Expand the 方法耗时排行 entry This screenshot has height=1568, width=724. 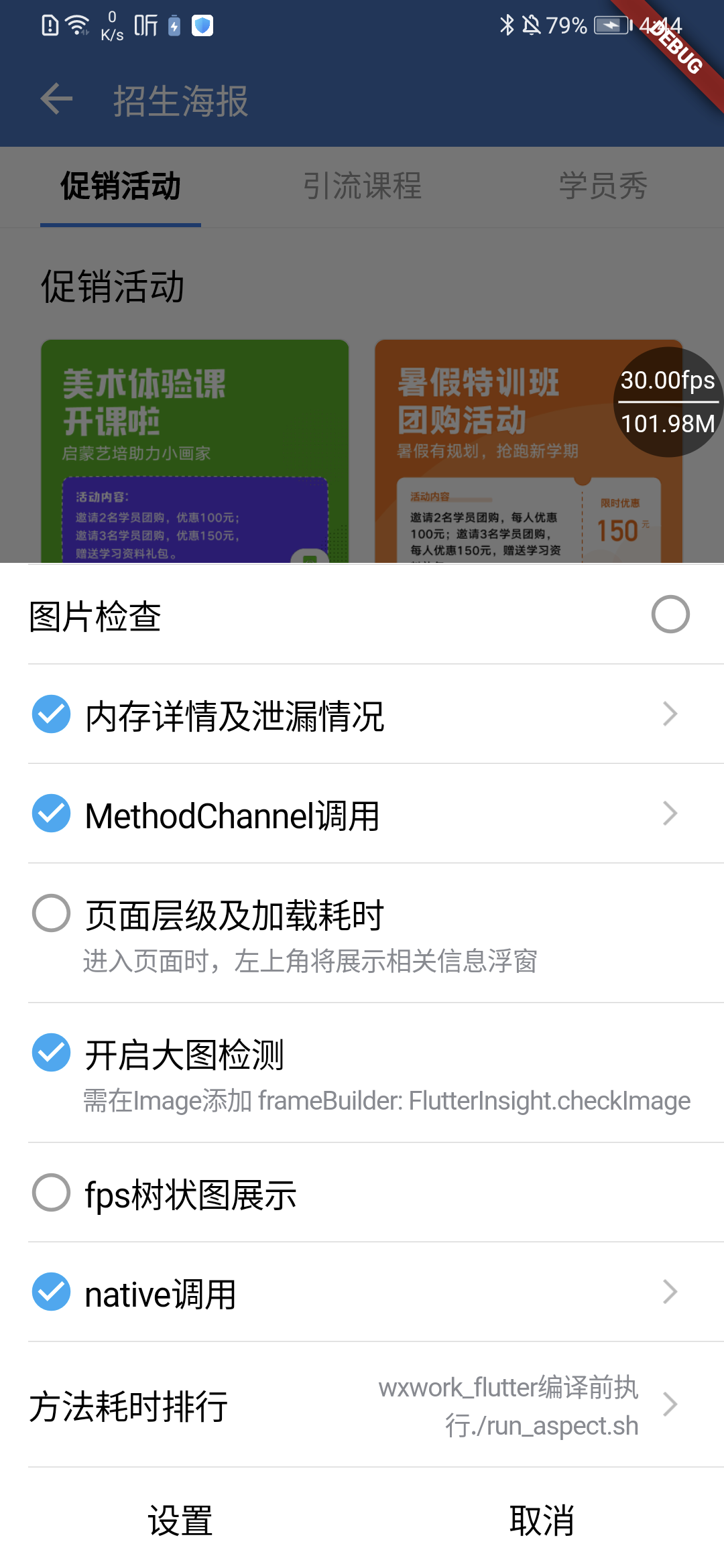(670, 1404)
